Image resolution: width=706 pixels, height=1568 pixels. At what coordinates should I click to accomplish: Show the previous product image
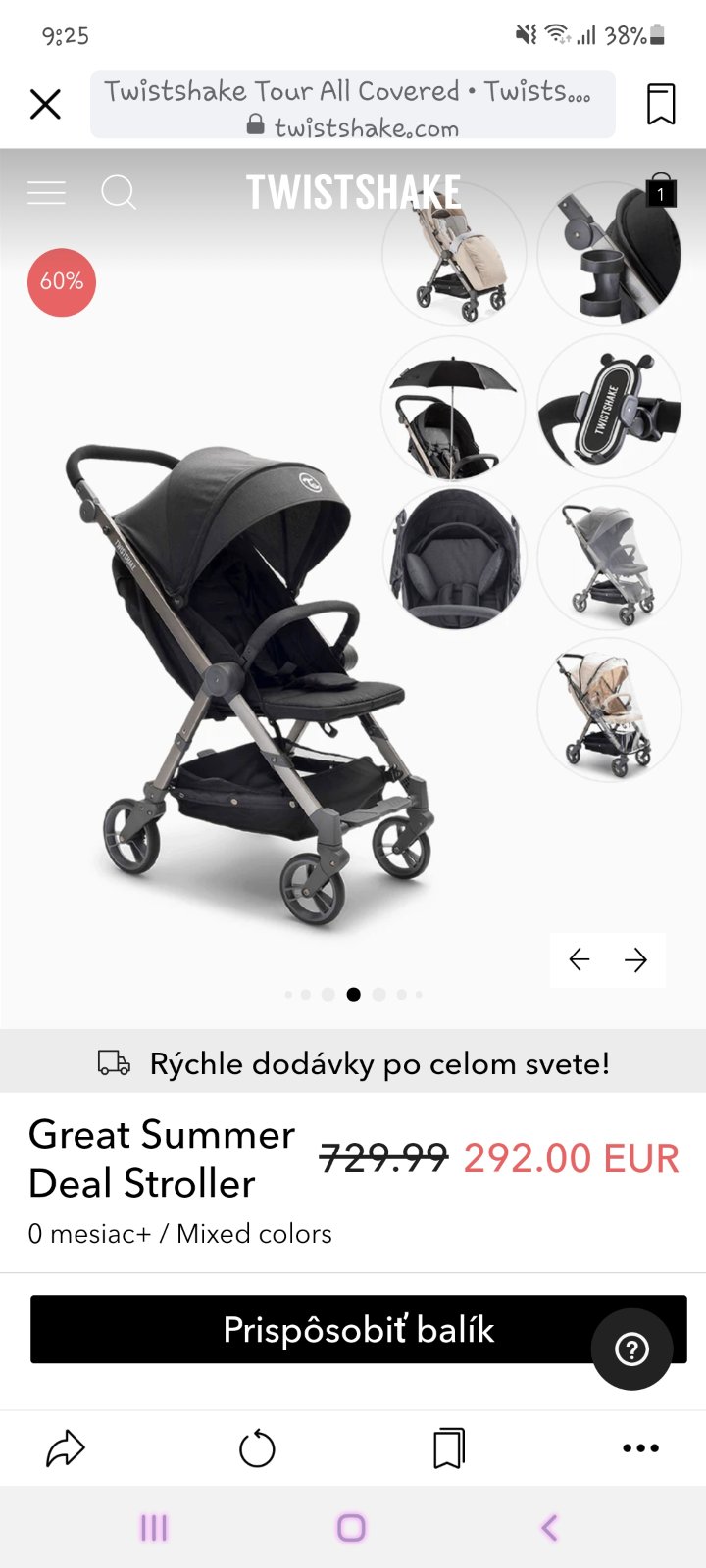pos(580,959)
